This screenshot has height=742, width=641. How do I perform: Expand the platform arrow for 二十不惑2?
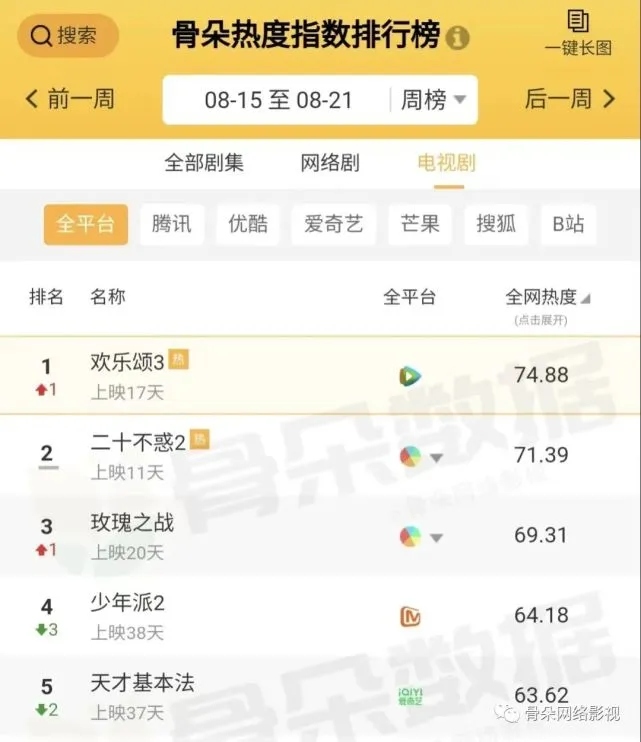coord(437,458)
